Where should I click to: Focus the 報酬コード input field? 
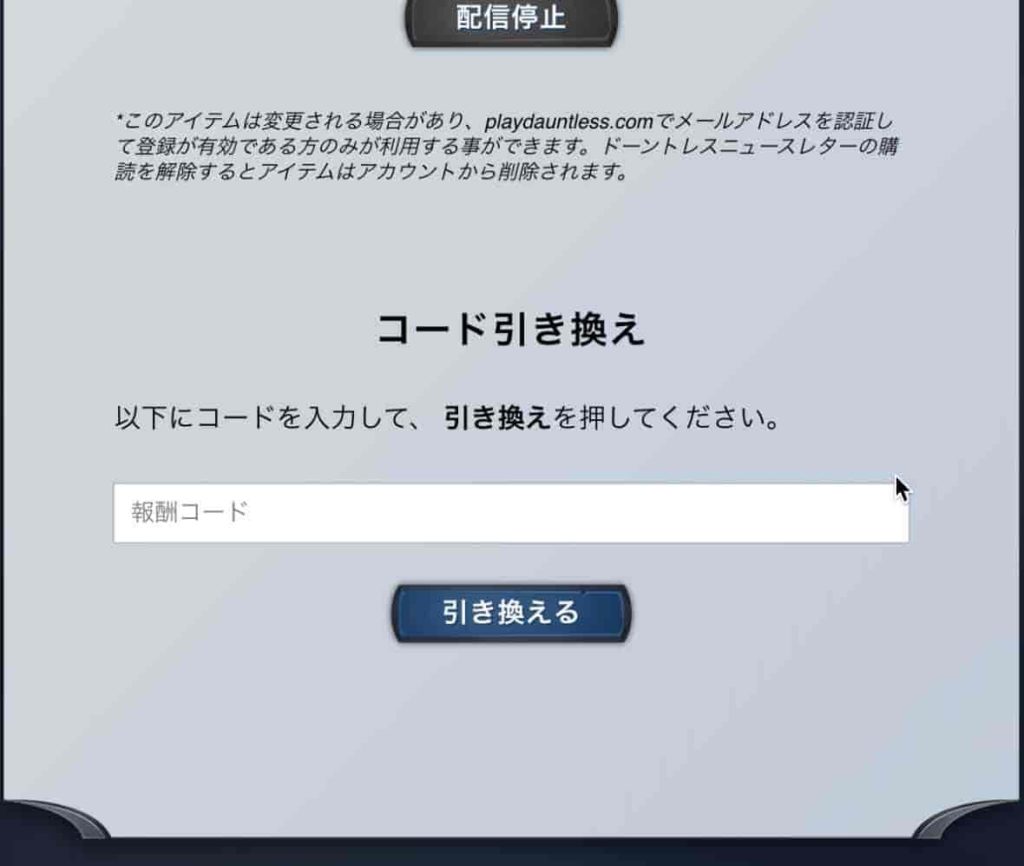(x=510, y=513)
